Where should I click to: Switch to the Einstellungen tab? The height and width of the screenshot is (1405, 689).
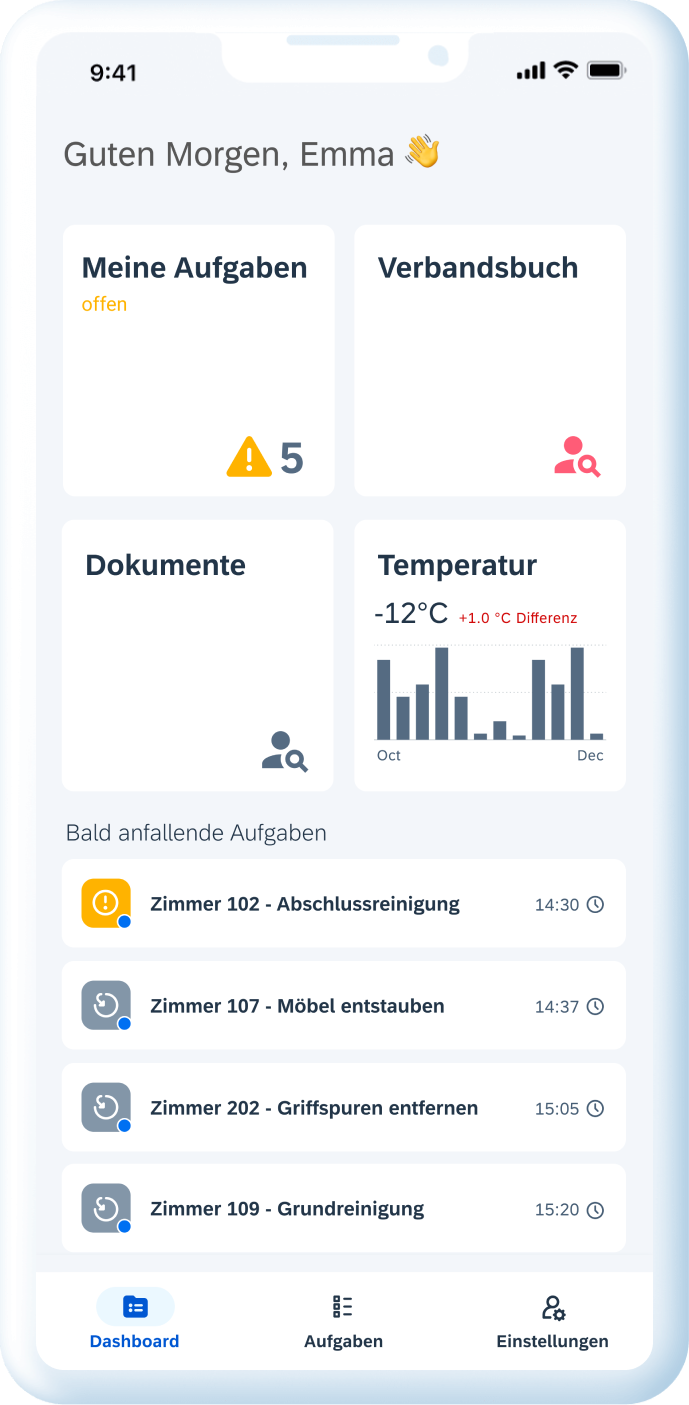pos(552,1320)
